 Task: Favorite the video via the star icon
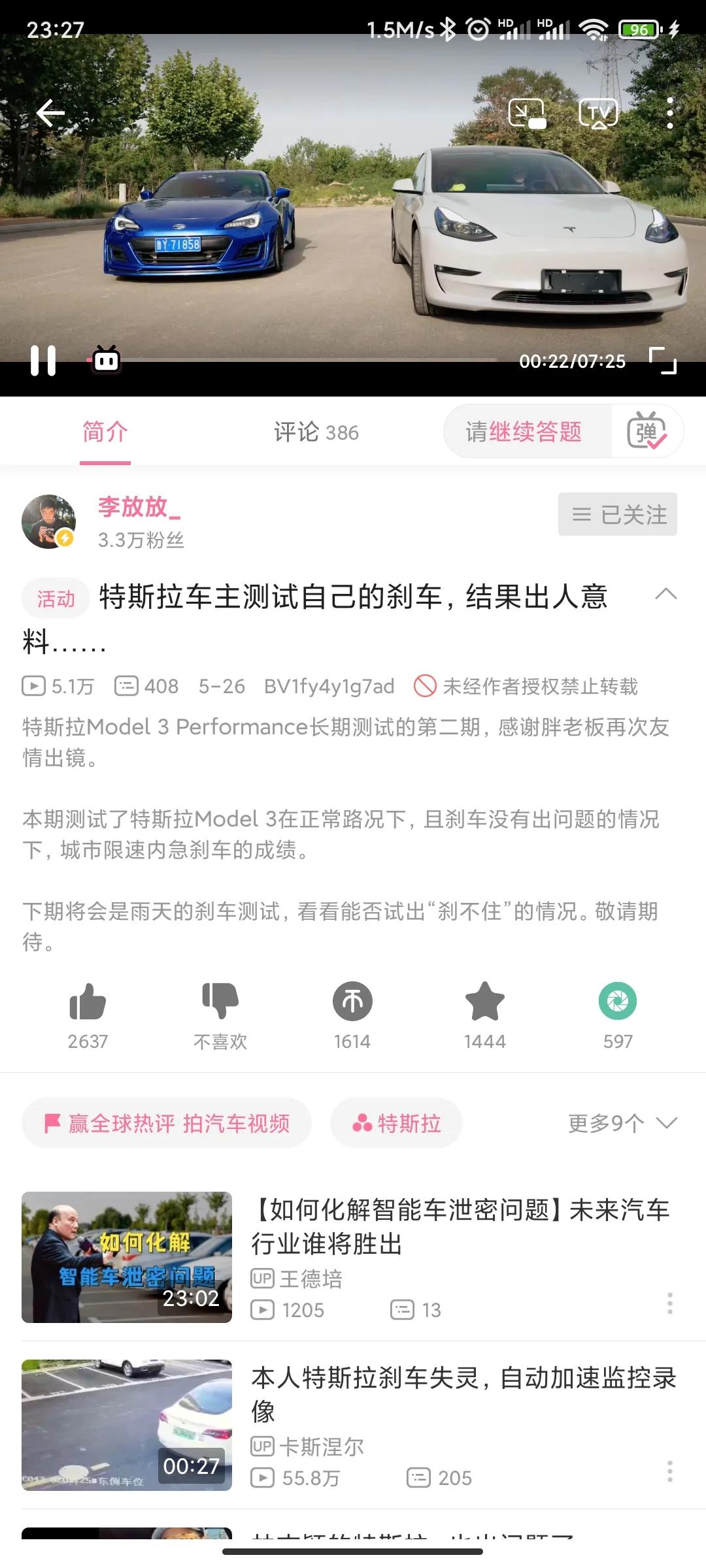coord(484,1001)
